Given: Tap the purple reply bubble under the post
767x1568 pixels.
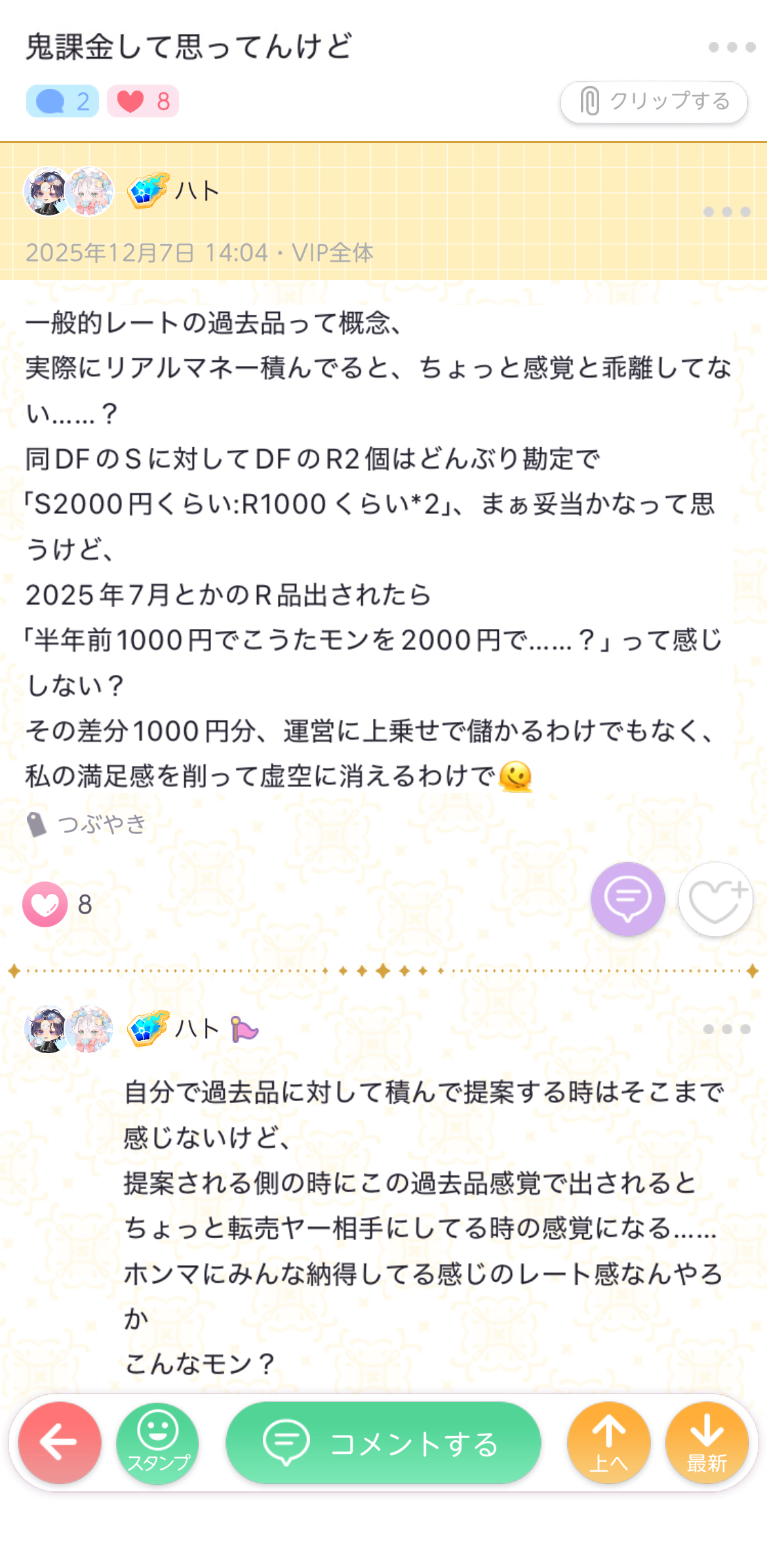Looking at the screenshot, I should [627, 899].
